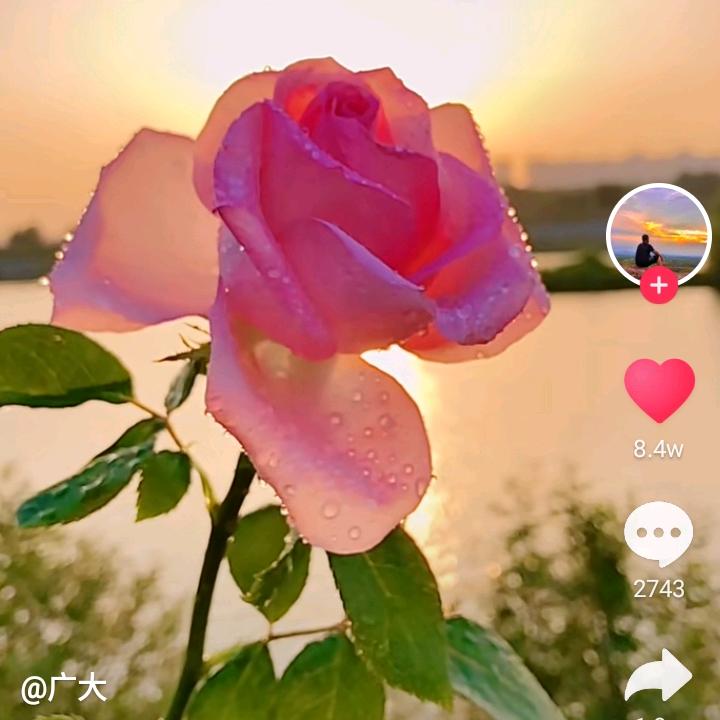Share this video
This screenshot has width=720, height=720.
pos(658,677)
